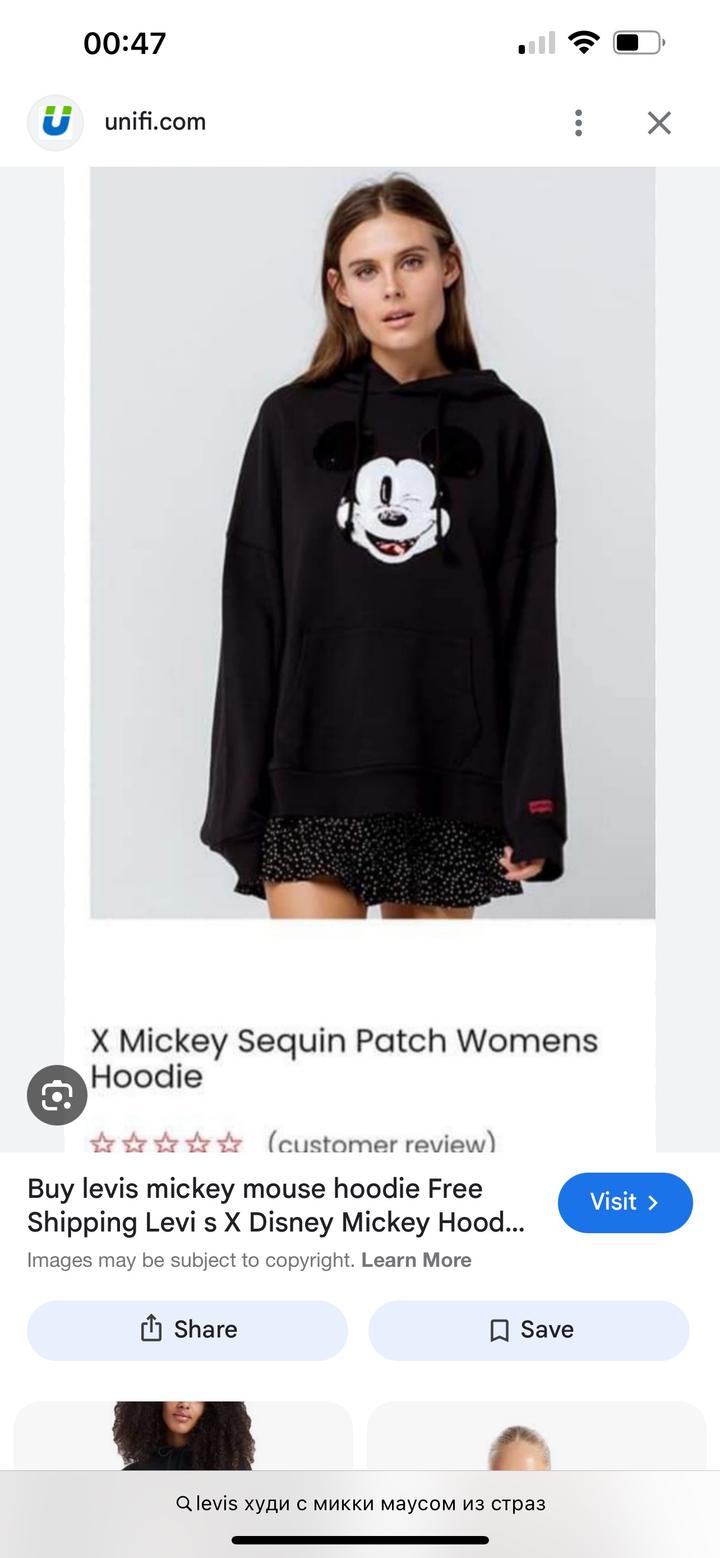Screen dimensions: 720x1558
Task: Share this image result
Action: point(187,1329)
